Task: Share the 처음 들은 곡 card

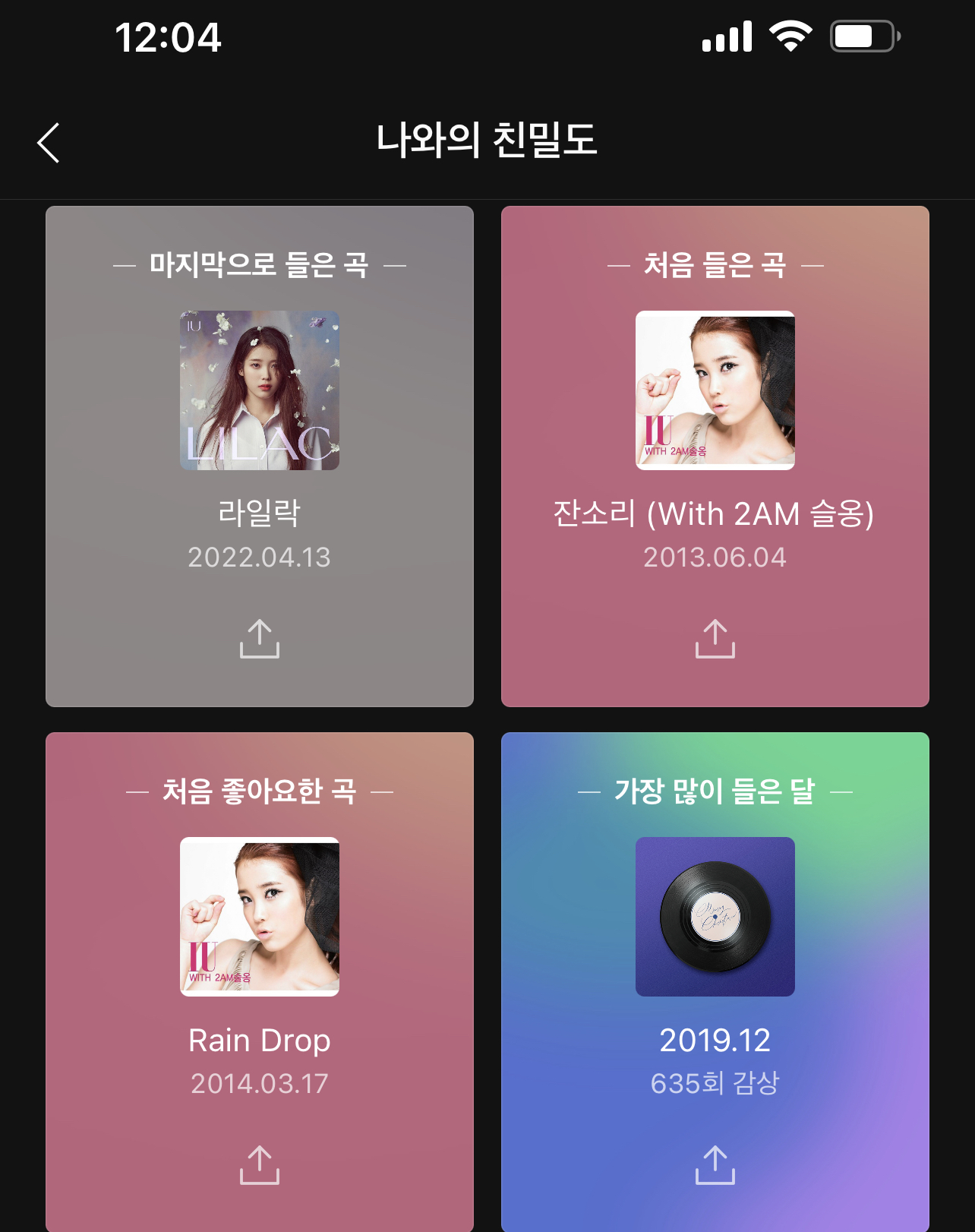Action: (715, 639)
